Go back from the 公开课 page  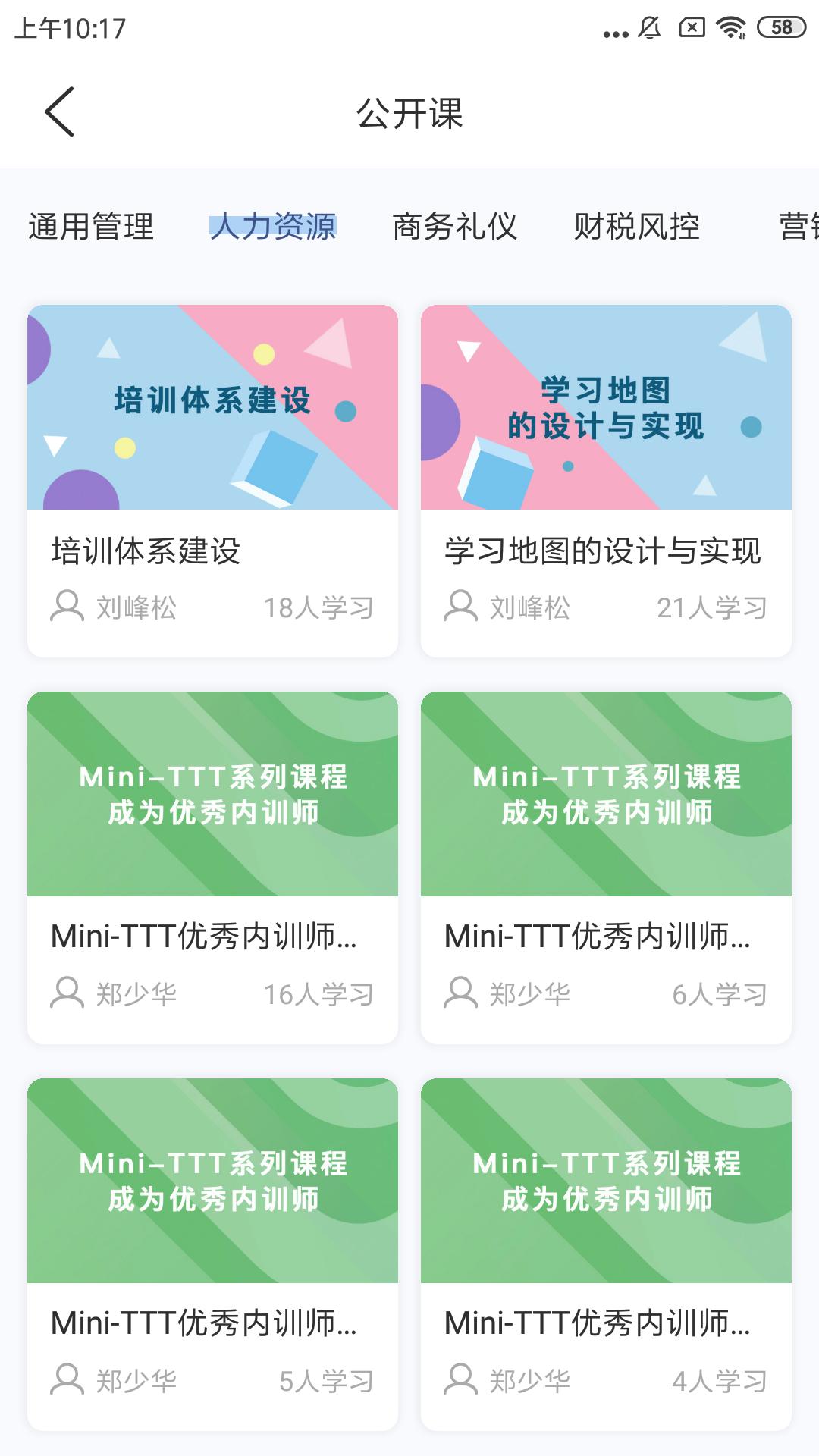click(x=59, y=112)
